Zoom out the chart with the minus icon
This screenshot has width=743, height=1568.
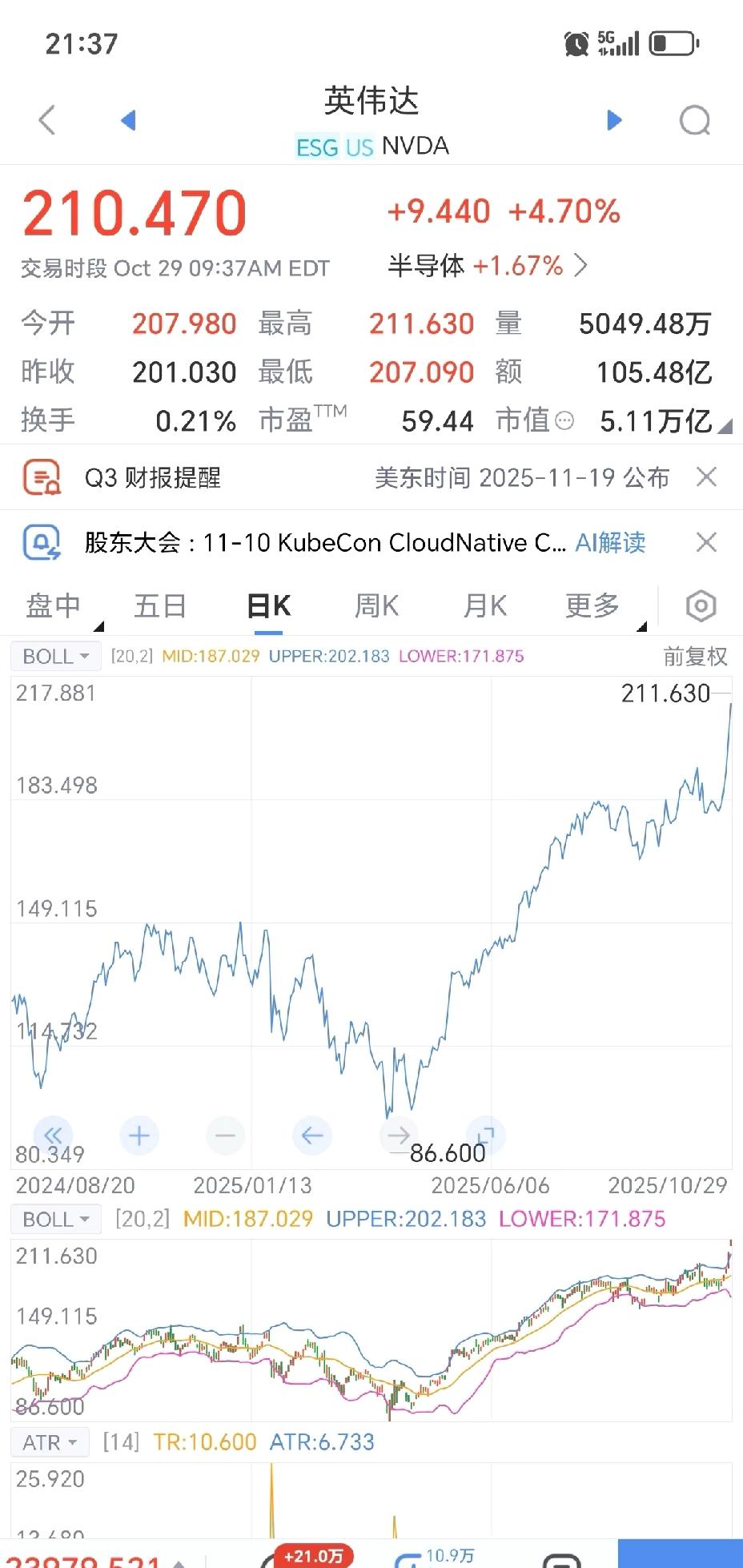[x=225, y=1136]
